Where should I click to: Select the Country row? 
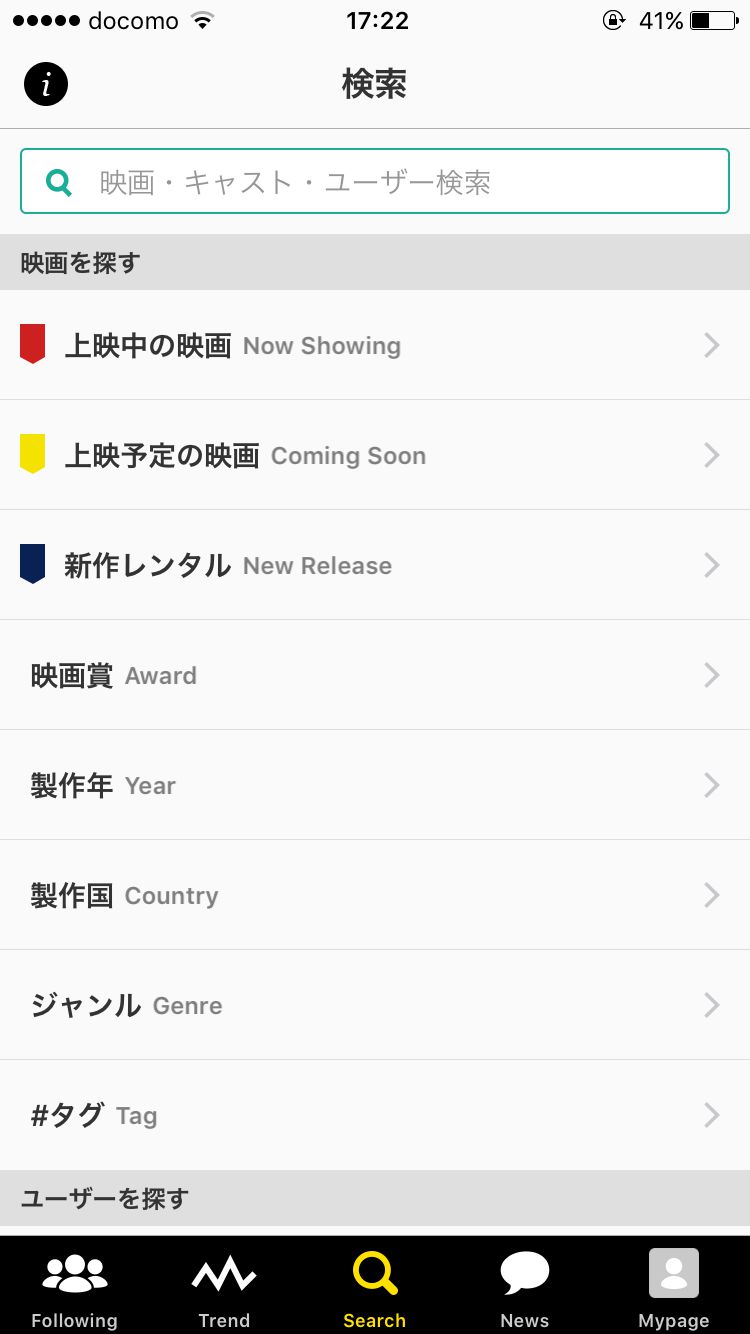[375, 896]
